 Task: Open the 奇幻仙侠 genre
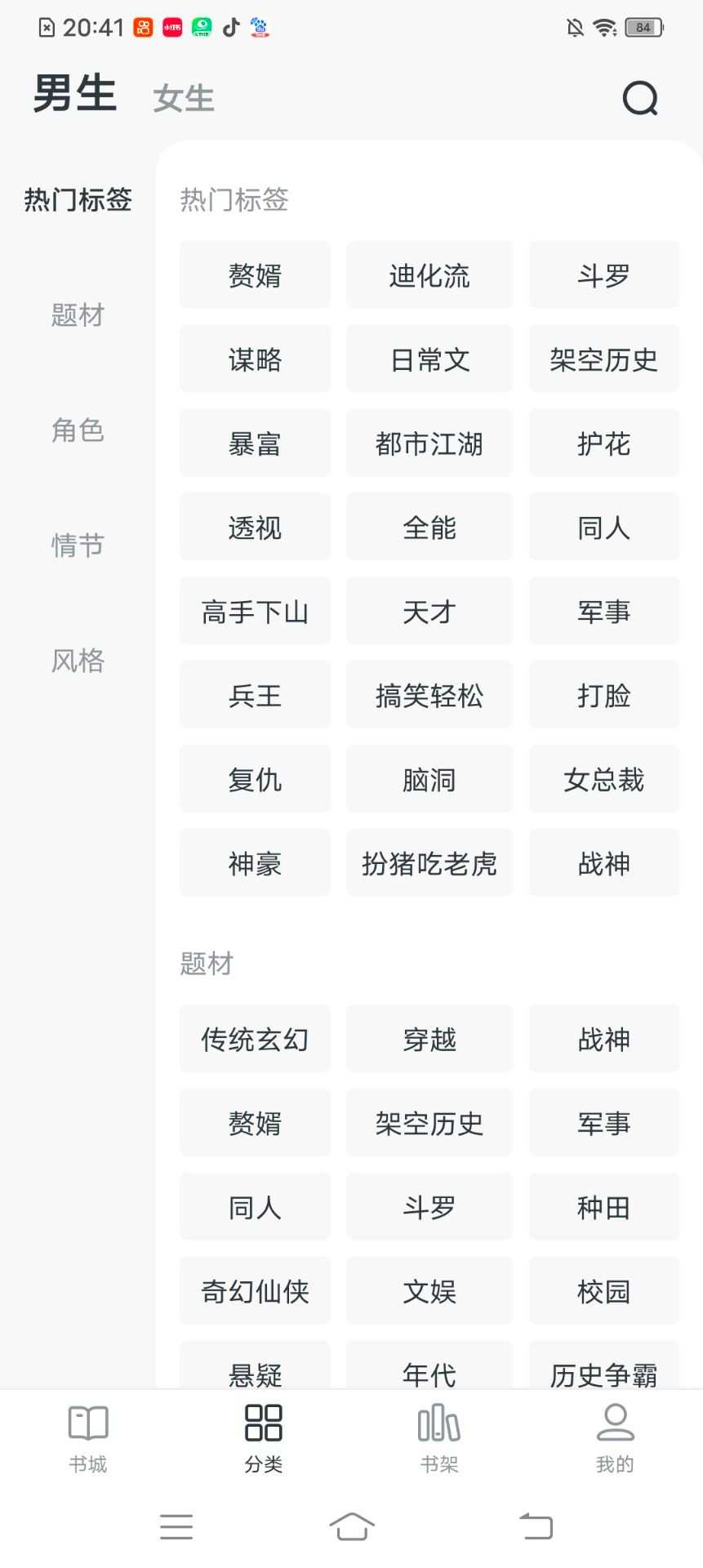pos(255,1291)
